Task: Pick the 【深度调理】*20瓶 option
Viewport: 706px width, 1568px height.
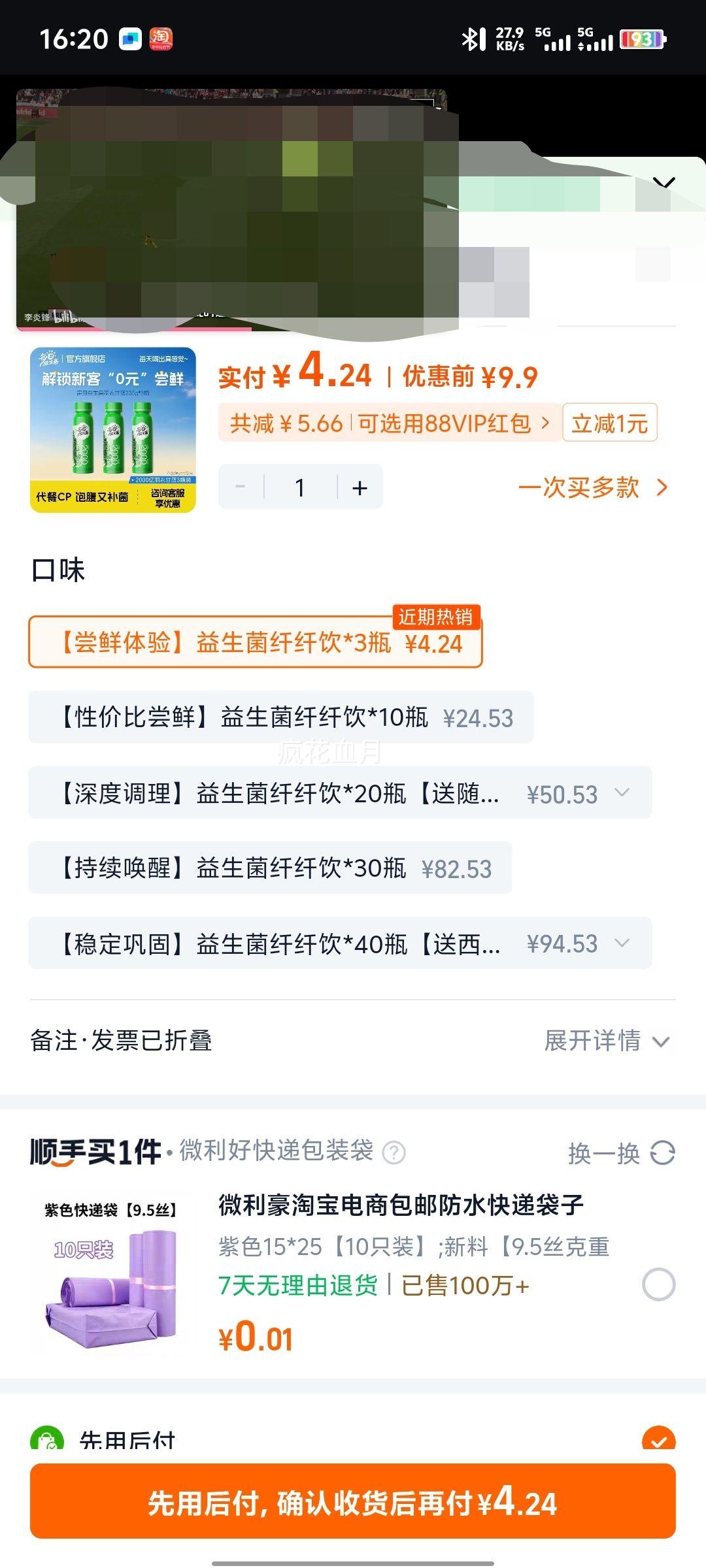Action: [x=340, y=793]
